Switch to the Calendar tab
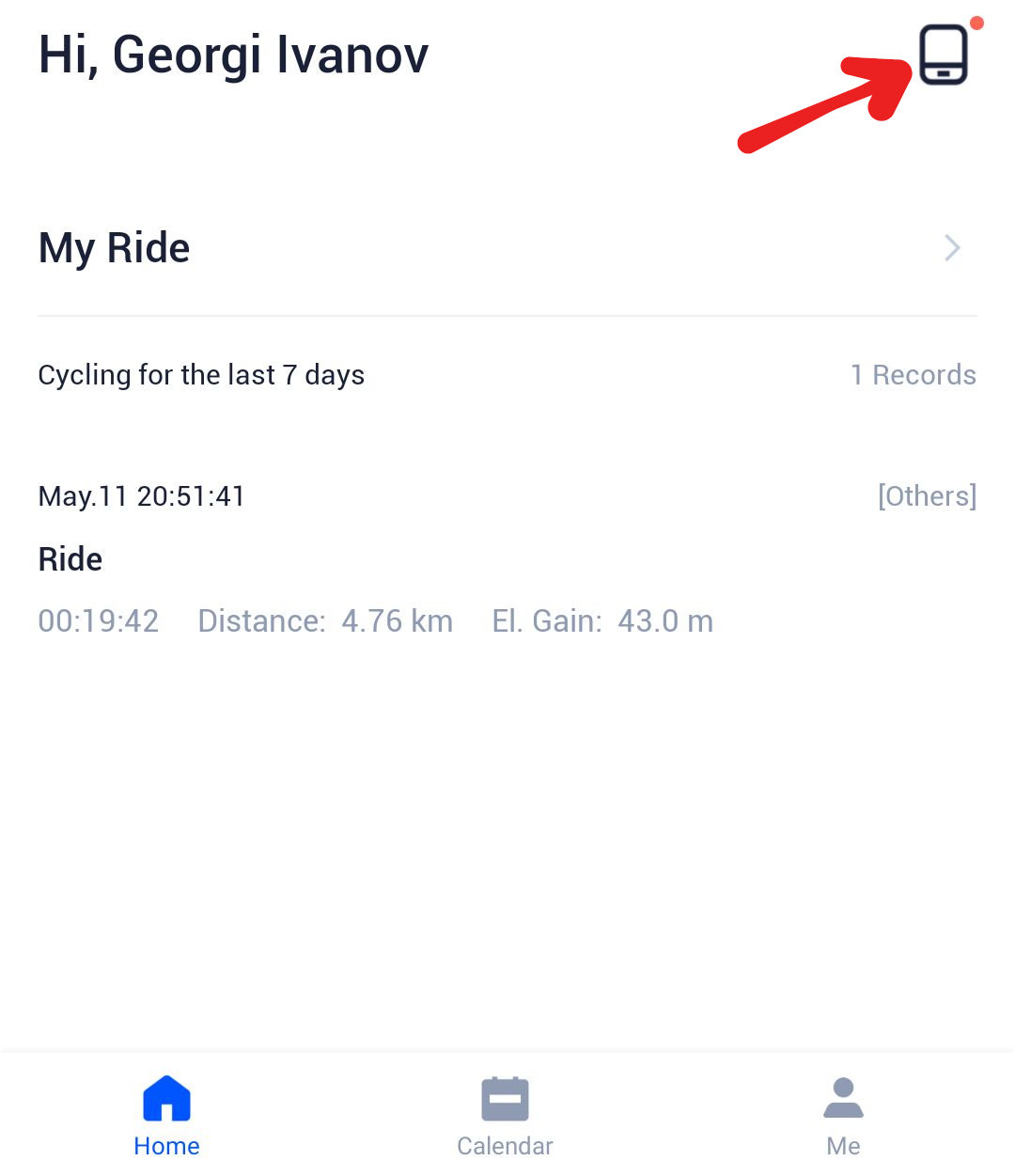 [x=505, y=1116]
